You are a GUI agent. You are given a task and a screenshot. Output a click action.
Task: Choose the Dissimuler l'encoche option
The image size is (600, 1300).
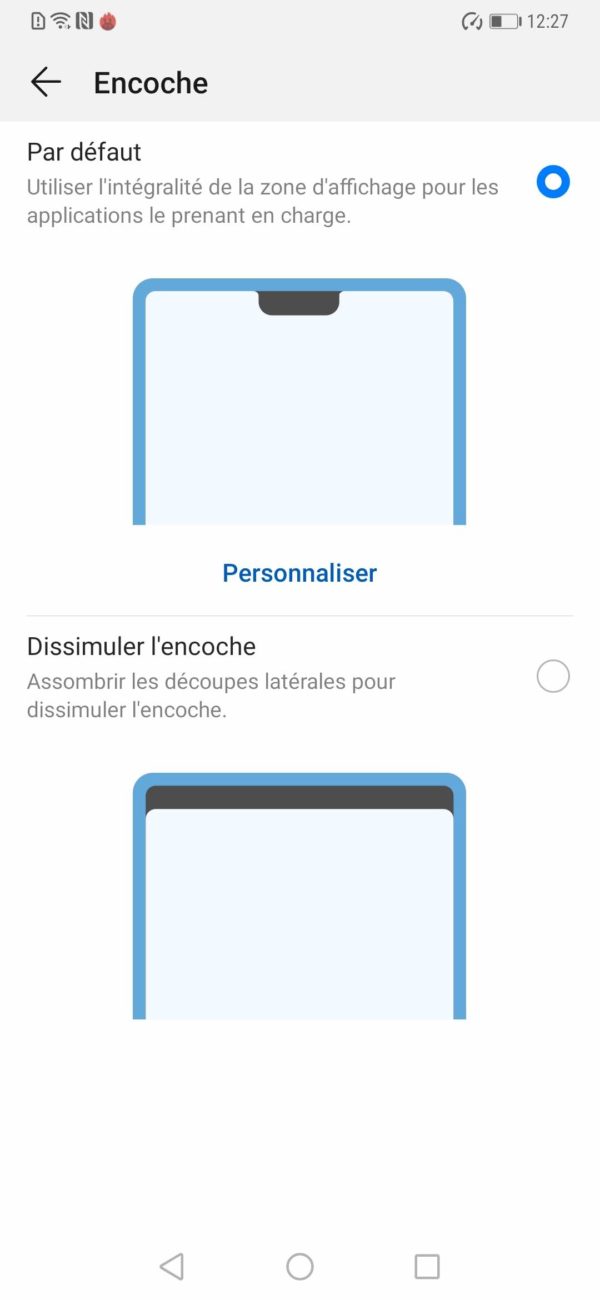coord(553,677)
